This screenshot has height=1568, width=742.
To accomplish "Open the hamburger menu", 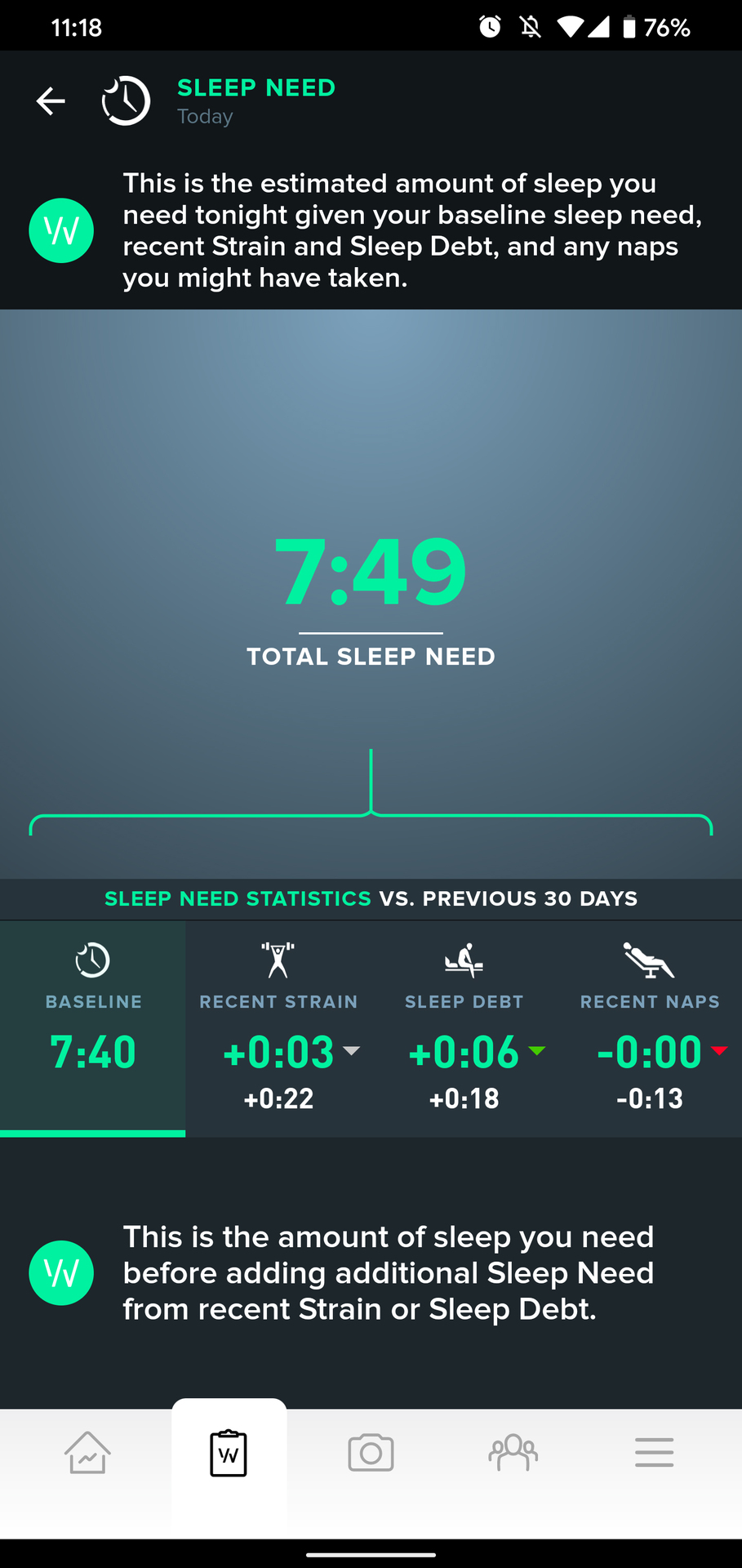I will tap(654, 1453).
